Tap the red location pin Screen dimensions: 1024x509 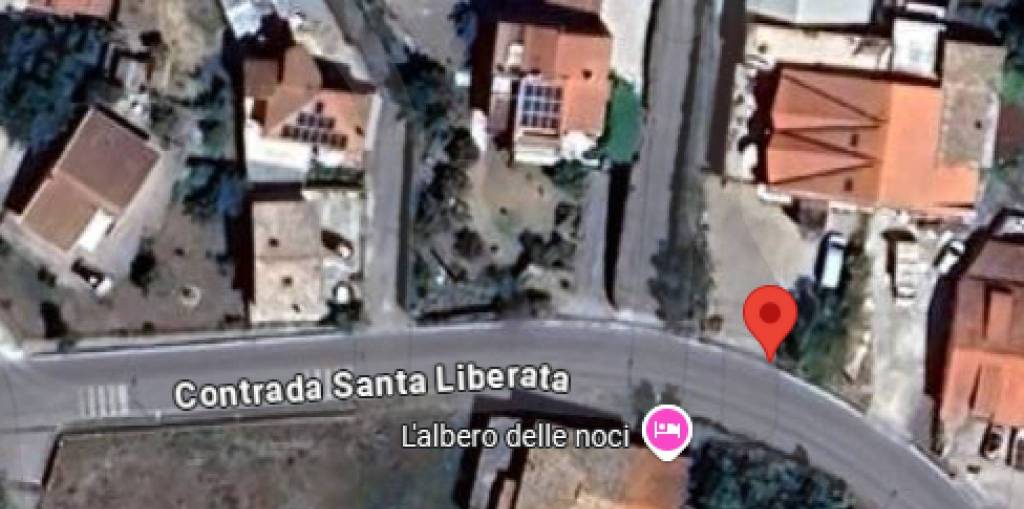point(771,314)
